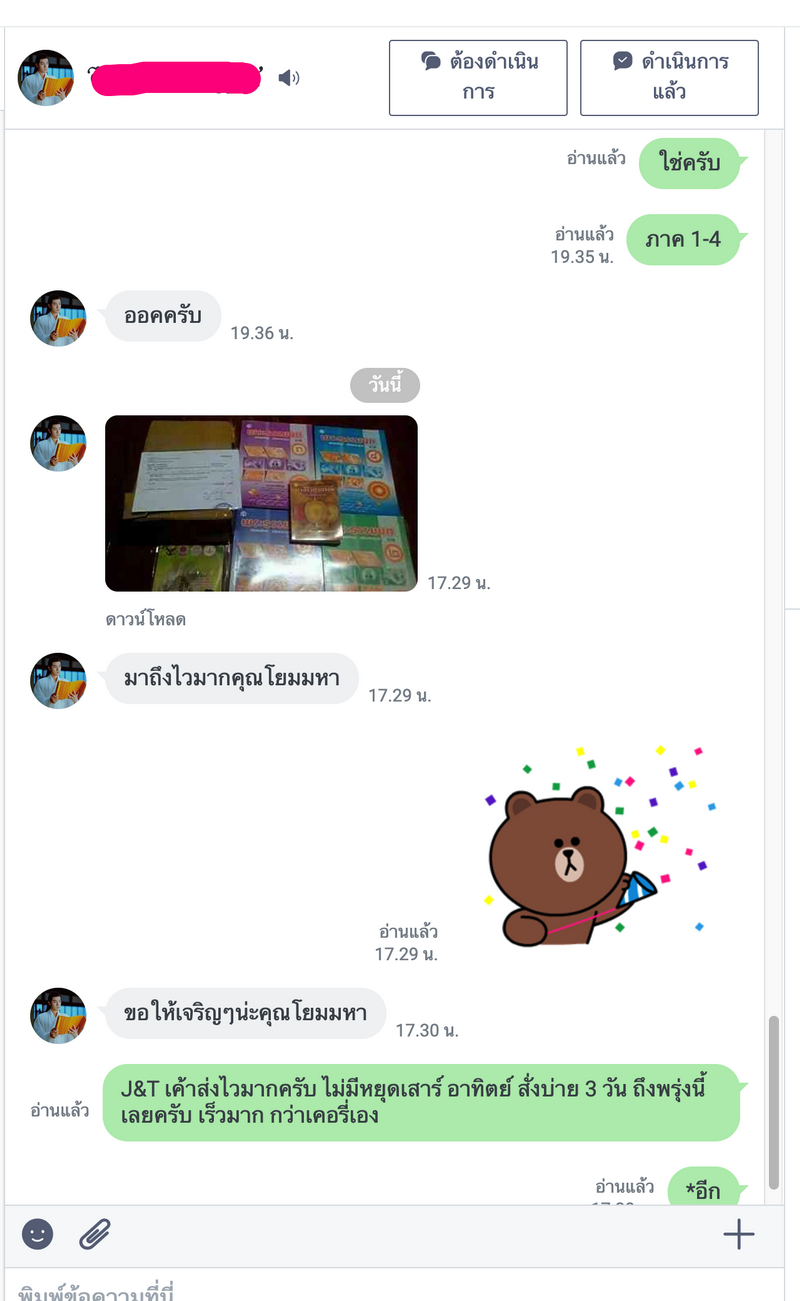The image size is (800, 1301).
Task: Mark chat as ต้องดำเนินการ
Action: tap(478, 77)
